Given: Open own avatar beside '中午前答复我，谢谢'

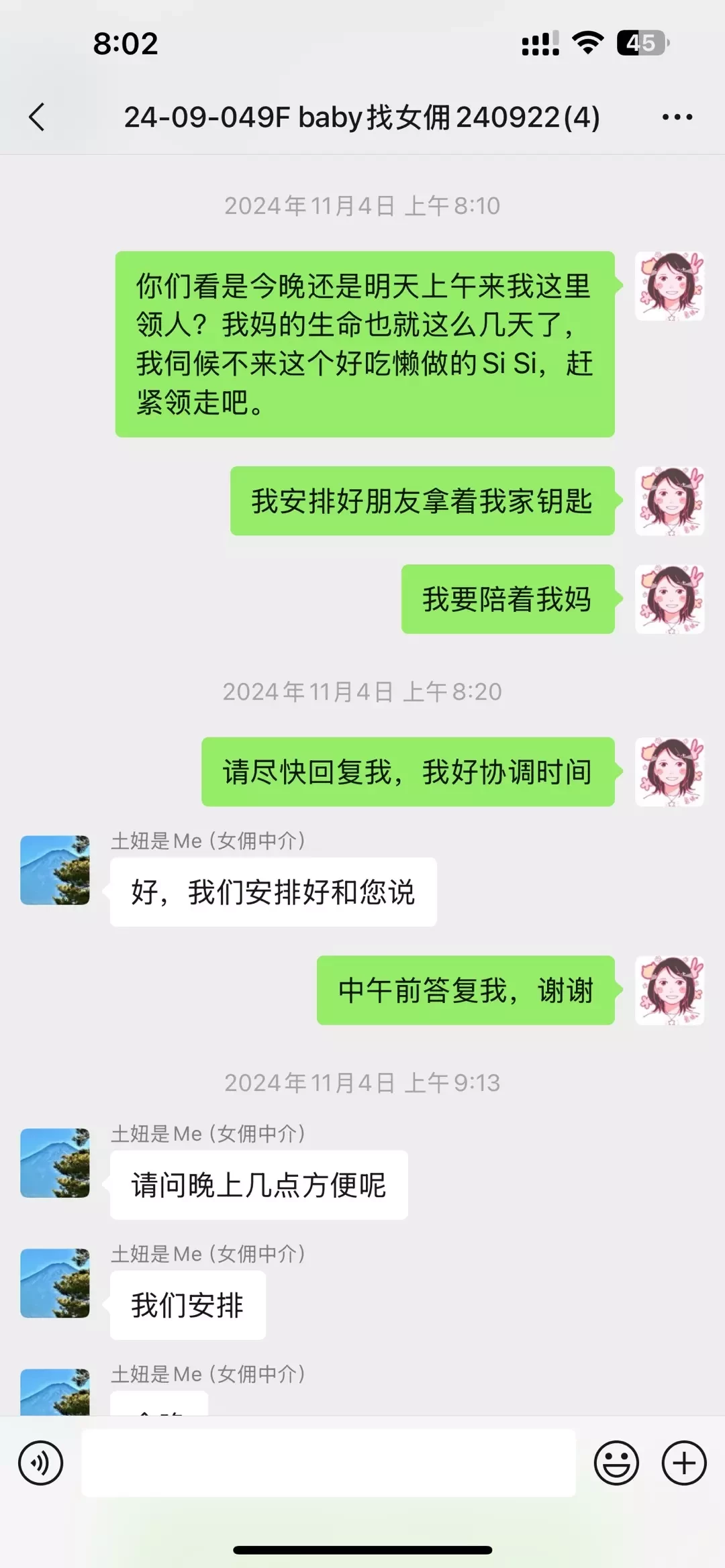Looking at the screenshot, I should (669, 990).
